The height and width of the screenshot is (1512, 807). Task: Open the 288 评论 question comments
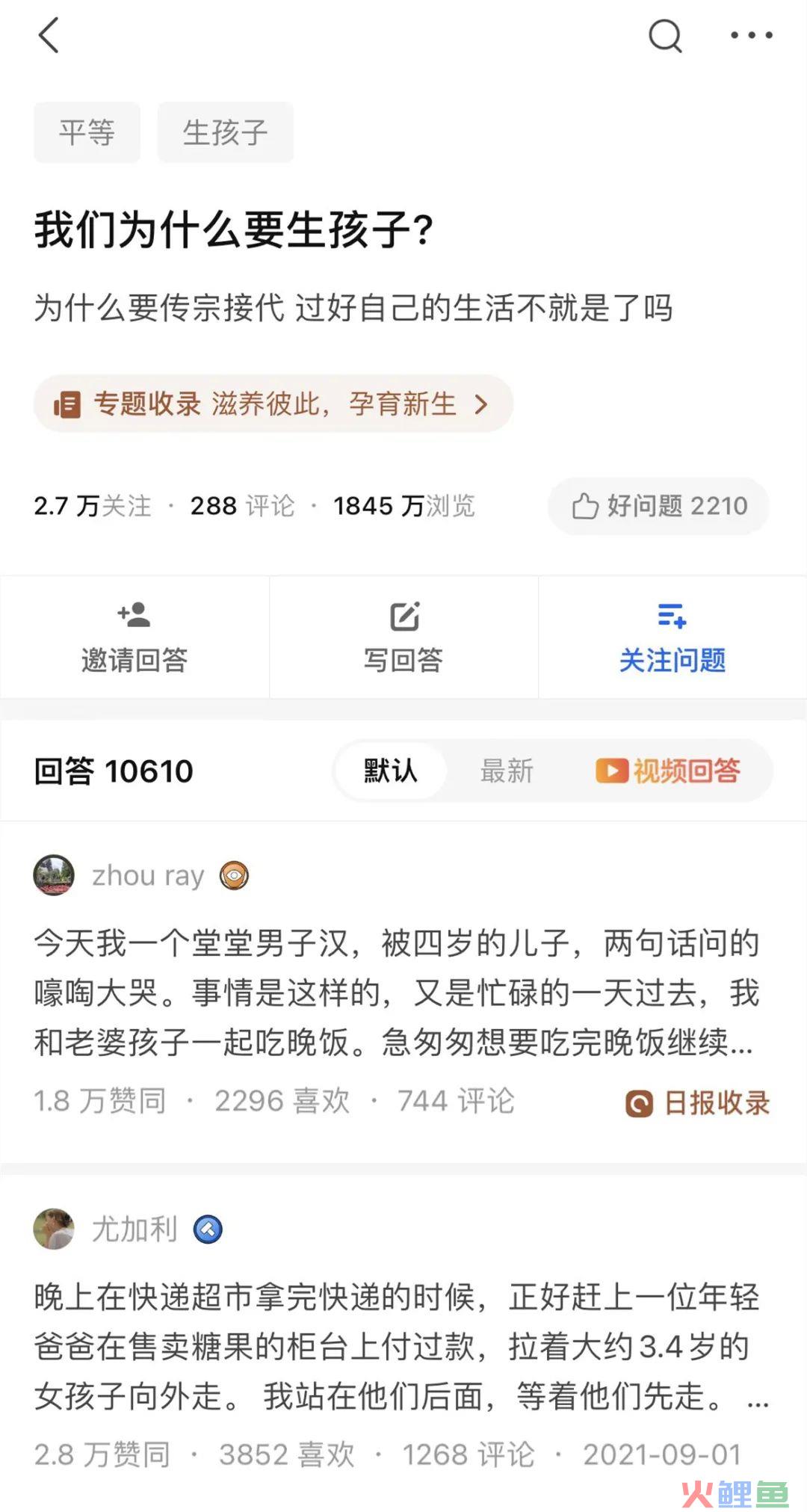point(242,506)
